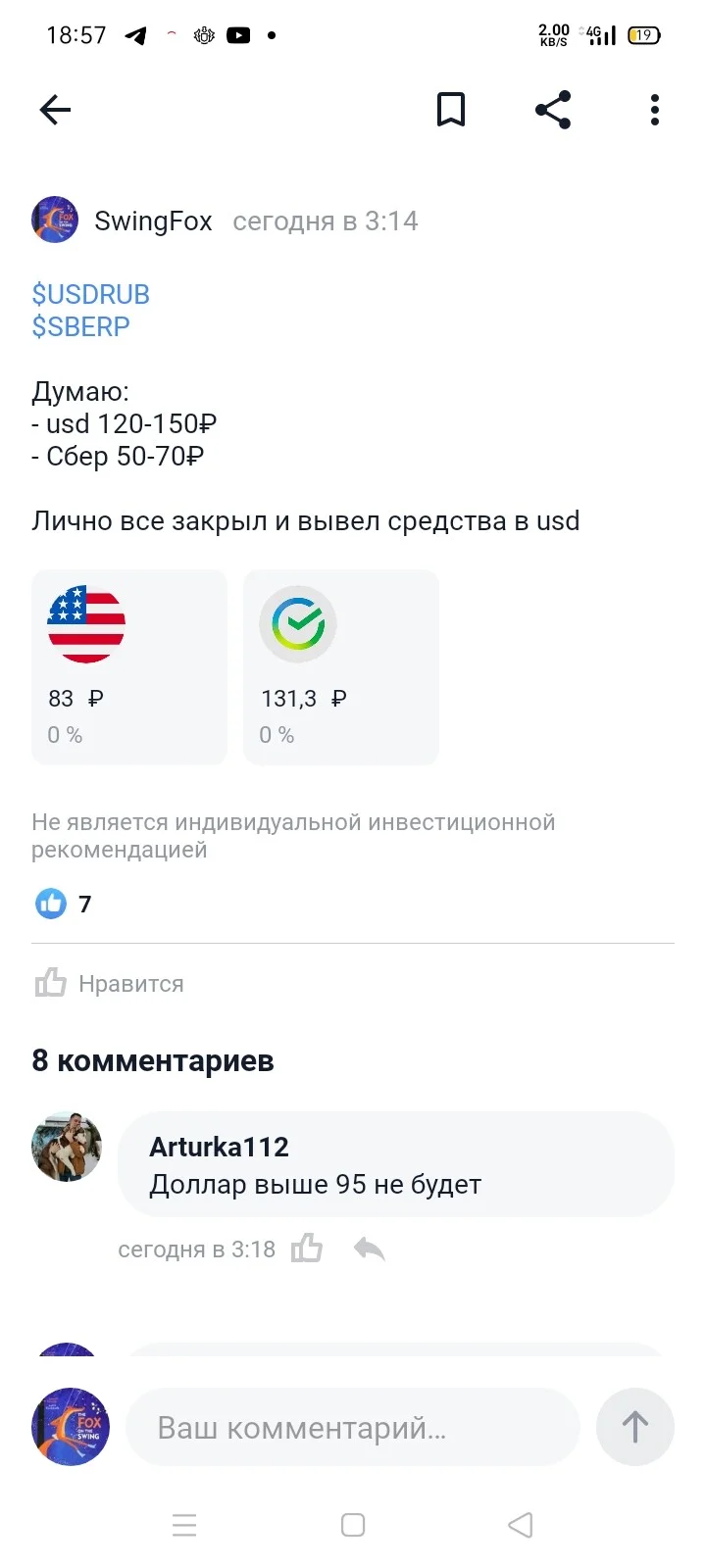Image resolution: width=706 pixels, height=1568 pixels.
Task: Open the USD card priced 83 ₽
Action: 129,666
